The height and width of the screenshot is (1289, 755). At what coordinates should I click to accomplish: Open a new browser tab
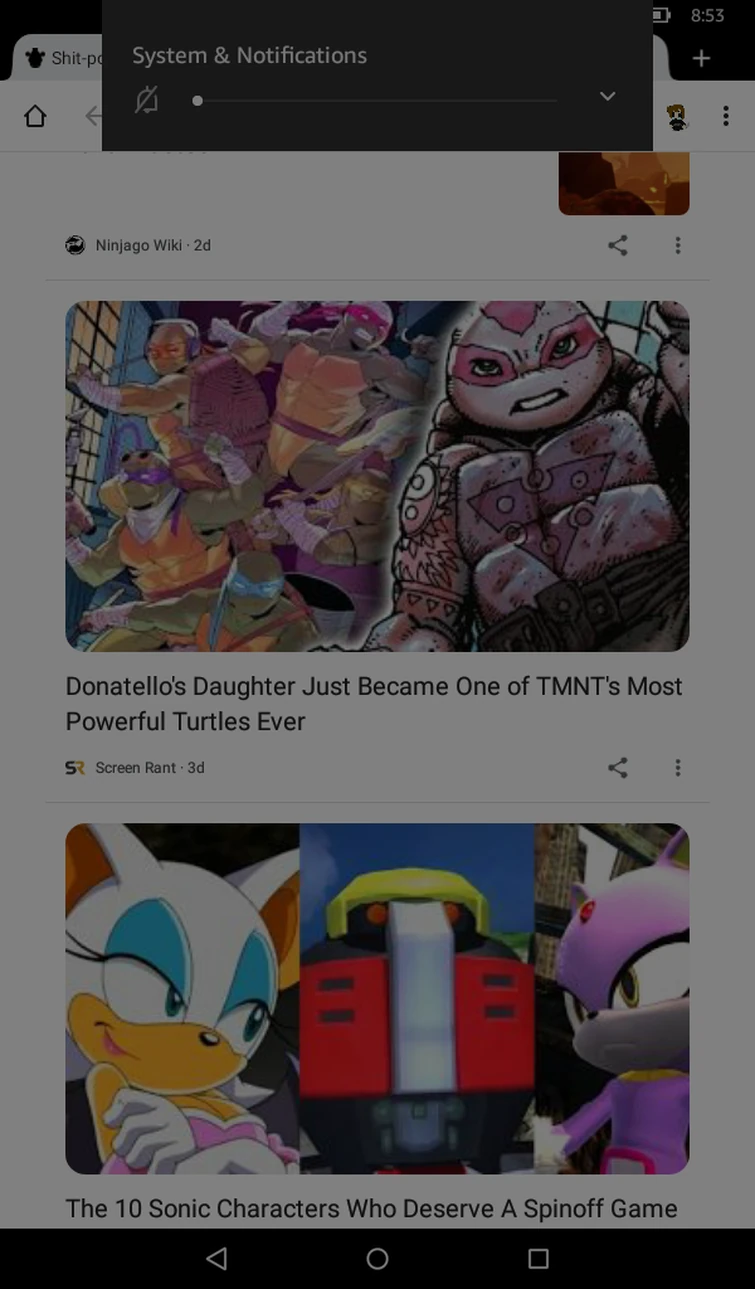[x=701, y=58]
